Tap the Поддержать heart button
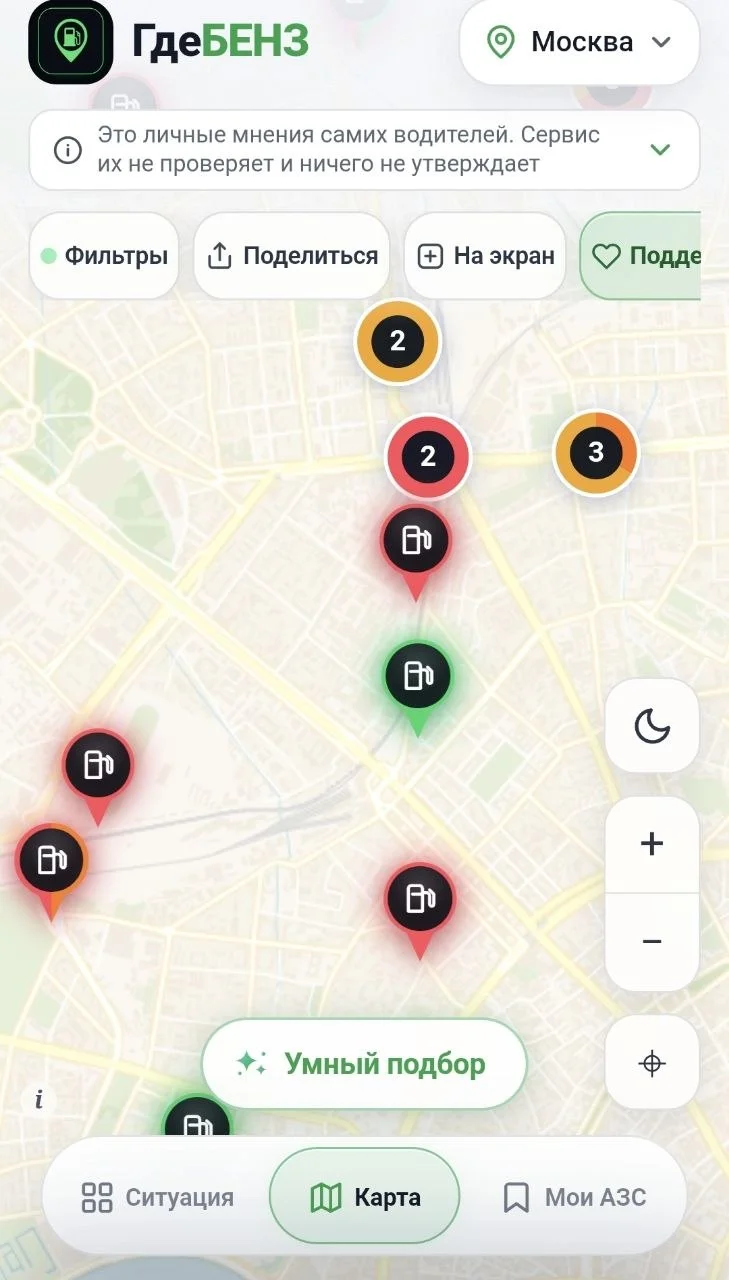 642,256
